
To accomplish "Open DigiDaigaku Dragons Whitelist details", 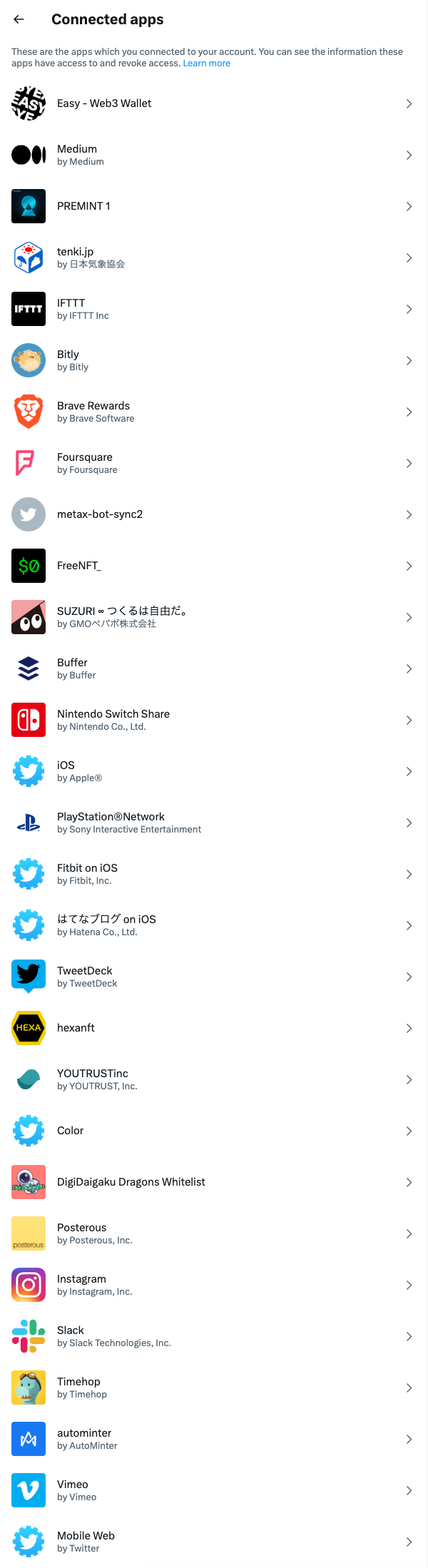I will [x=213, y=1182].
